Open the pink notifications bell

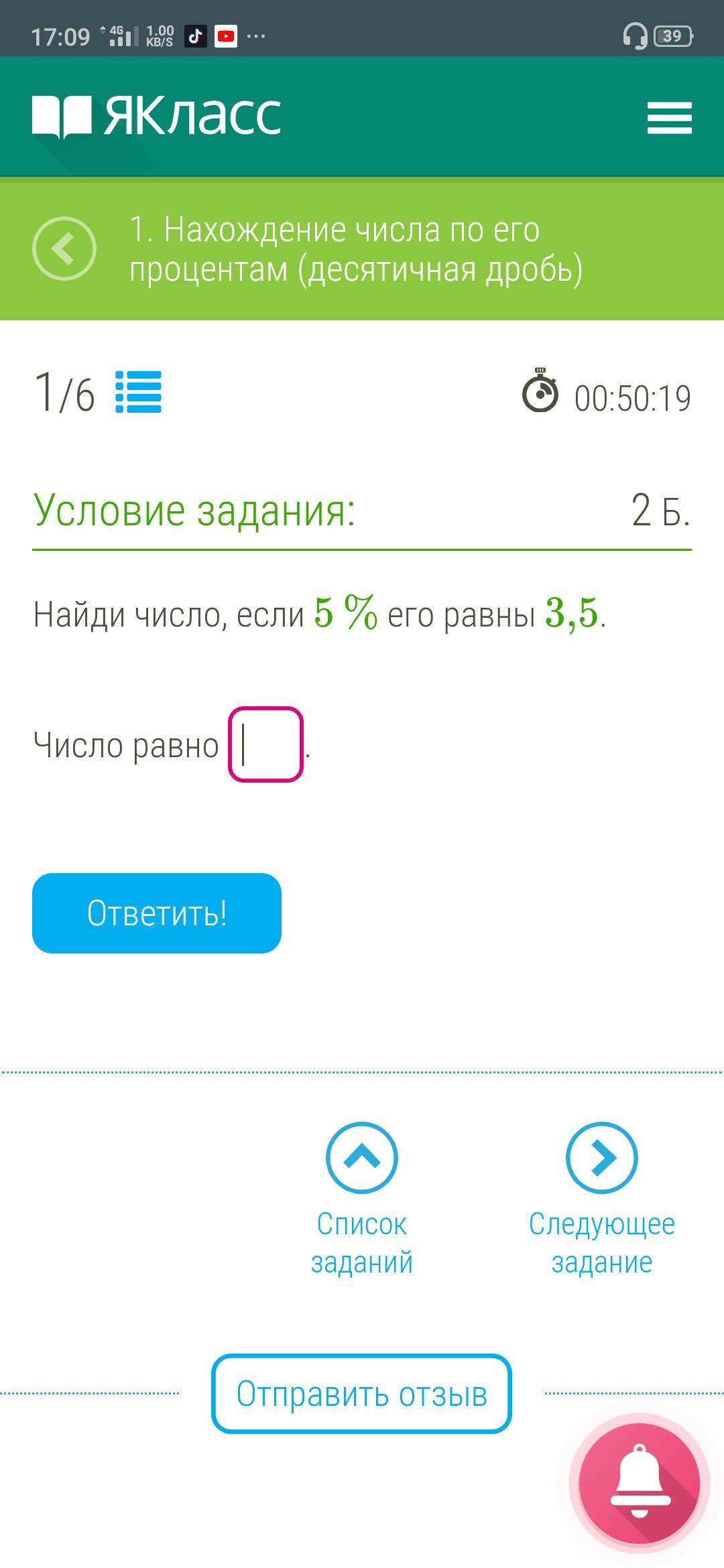pyautogui.click(x=640, y=1484)
